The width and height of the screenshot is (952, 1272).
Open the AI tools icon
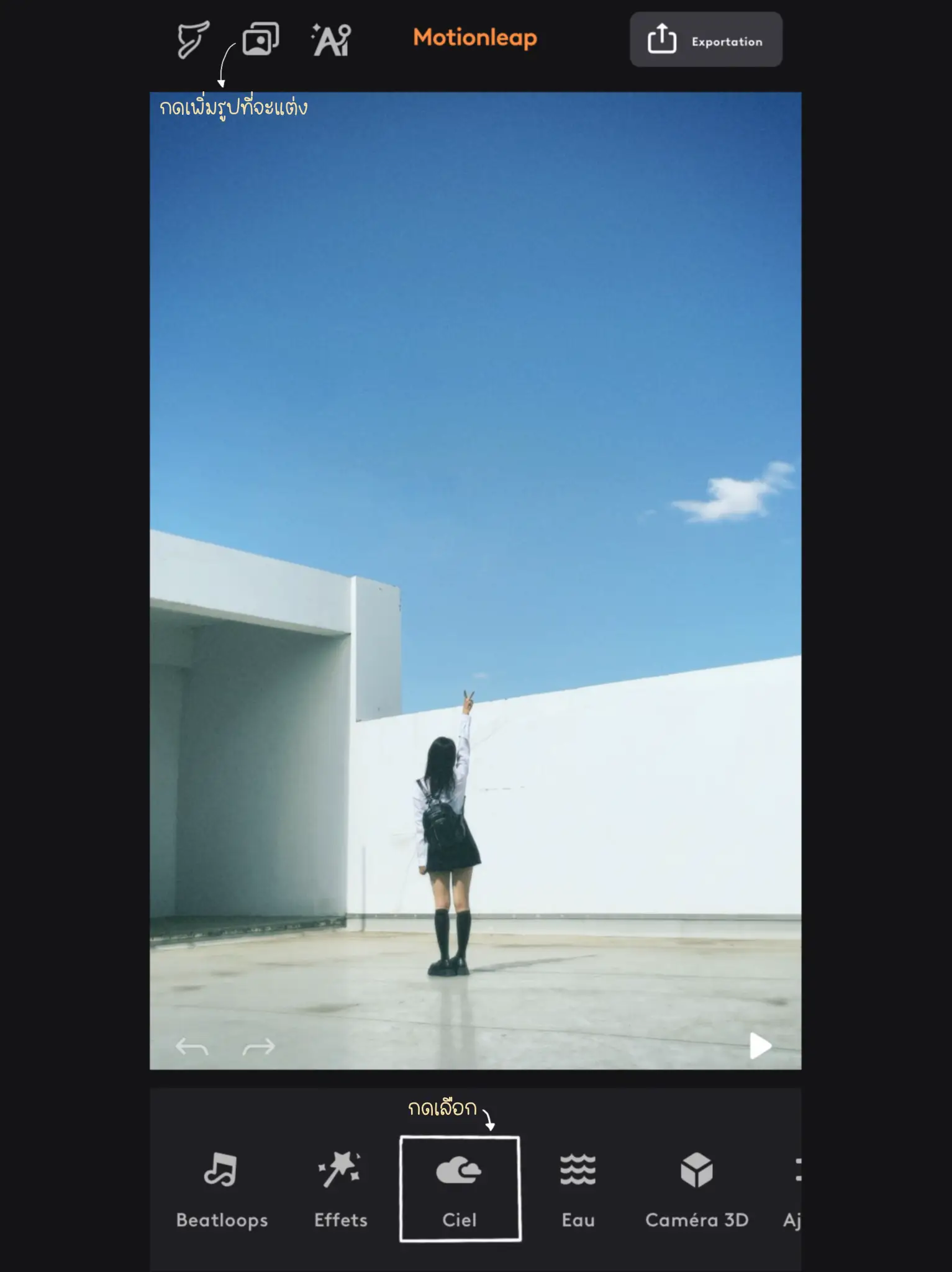tap(332, 40)
